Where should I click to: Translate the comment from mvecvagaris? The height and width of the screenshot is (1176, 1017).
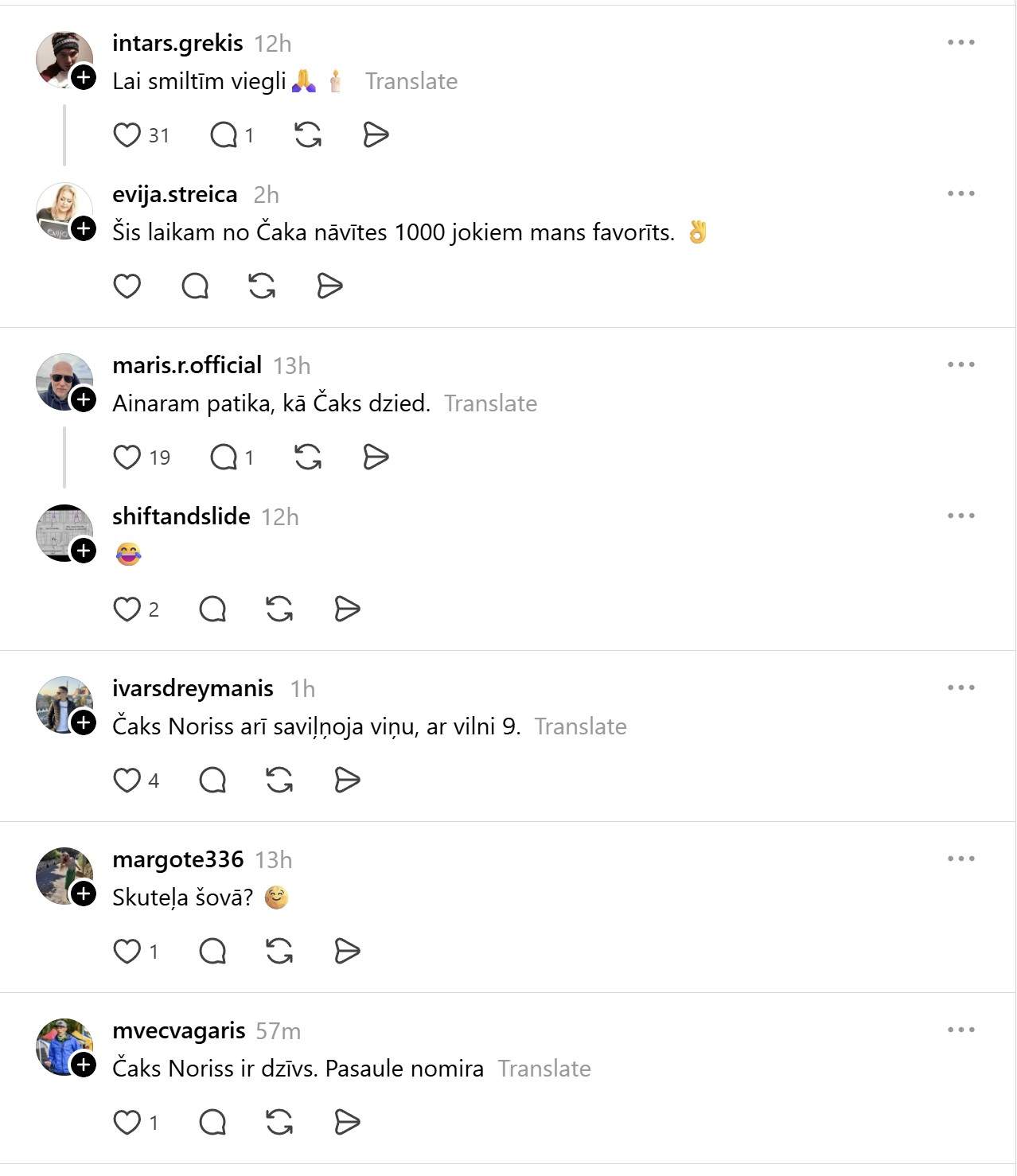coord(544,1069)
